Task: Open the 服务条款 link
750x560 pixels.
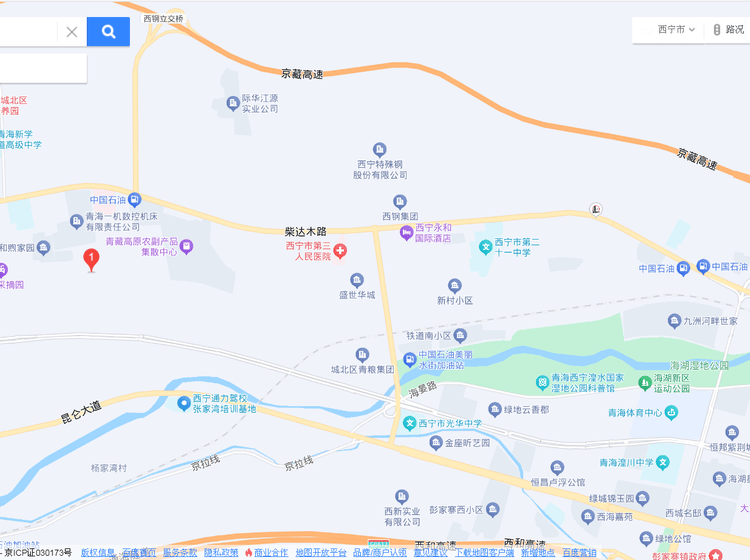Action: click(180, 553)
